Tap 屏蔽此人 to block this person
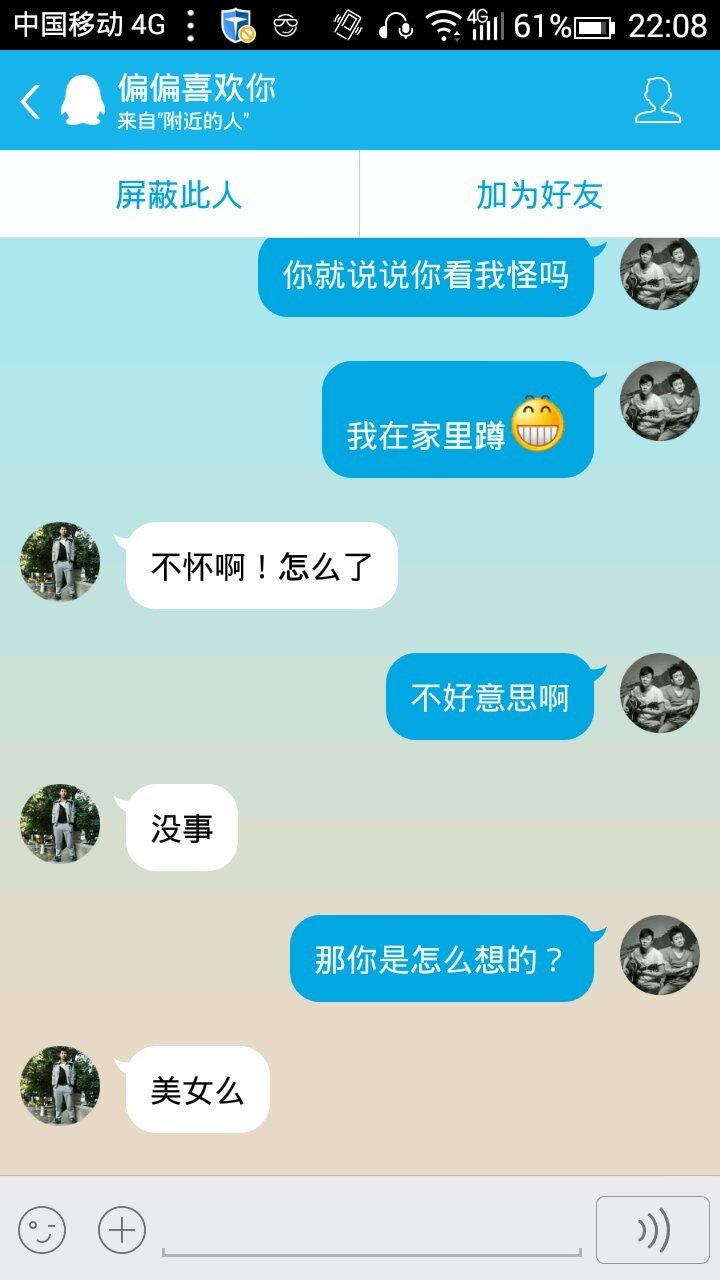Image resolution: width=720 pixels, height=1280 pixels. 179,195
